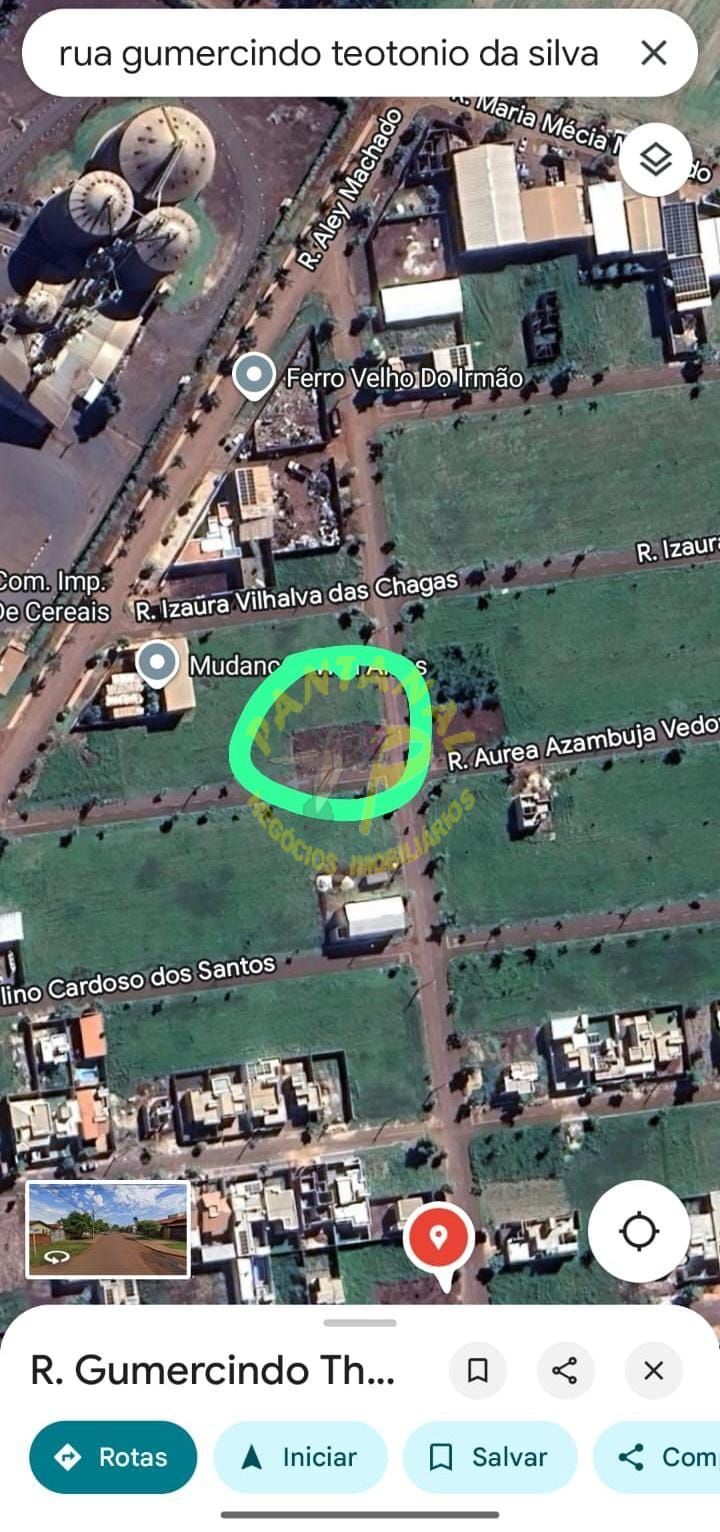
Task: Close the place details sheet
Action: [x=653, y=1370]
